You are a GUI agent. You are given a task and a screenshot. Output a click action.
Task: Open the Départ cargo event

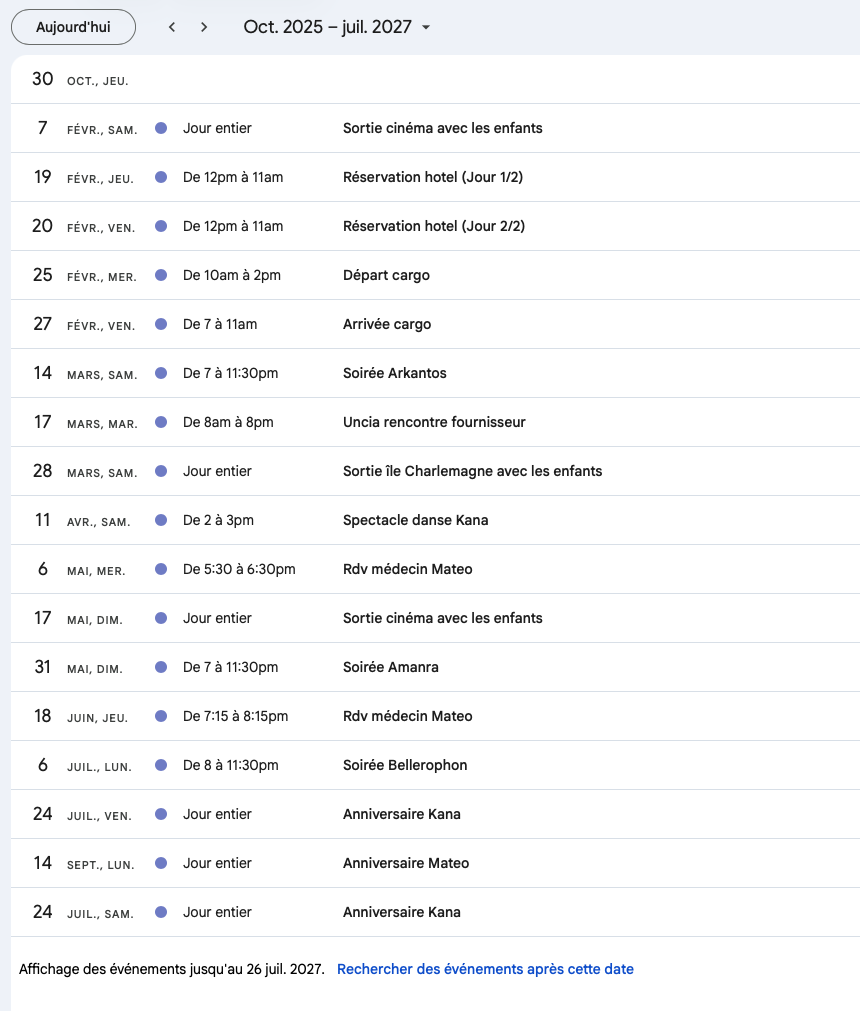(435, 275)
